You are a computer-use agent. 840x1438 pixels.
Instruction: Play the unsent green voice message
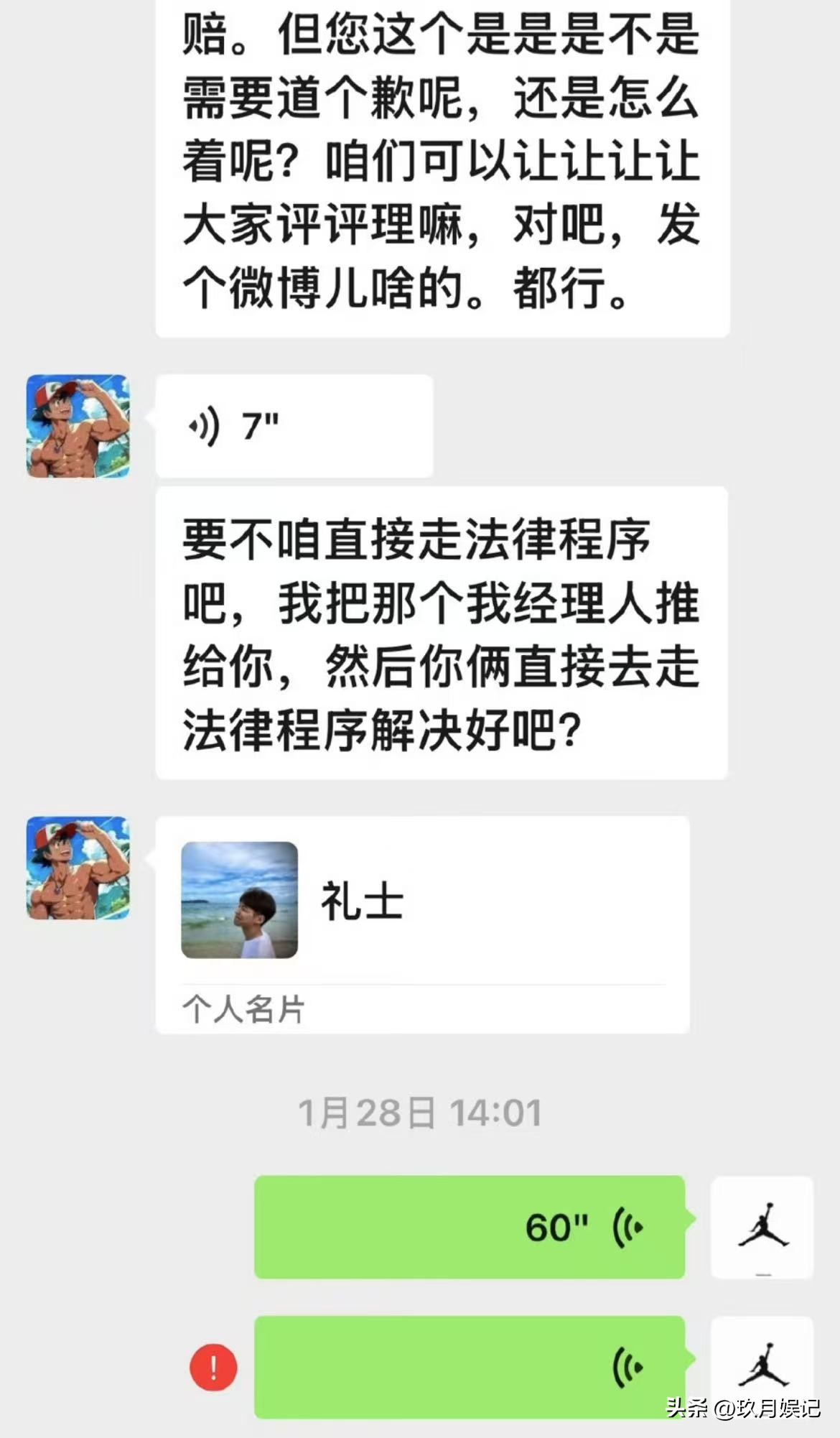click(470, 1366)
